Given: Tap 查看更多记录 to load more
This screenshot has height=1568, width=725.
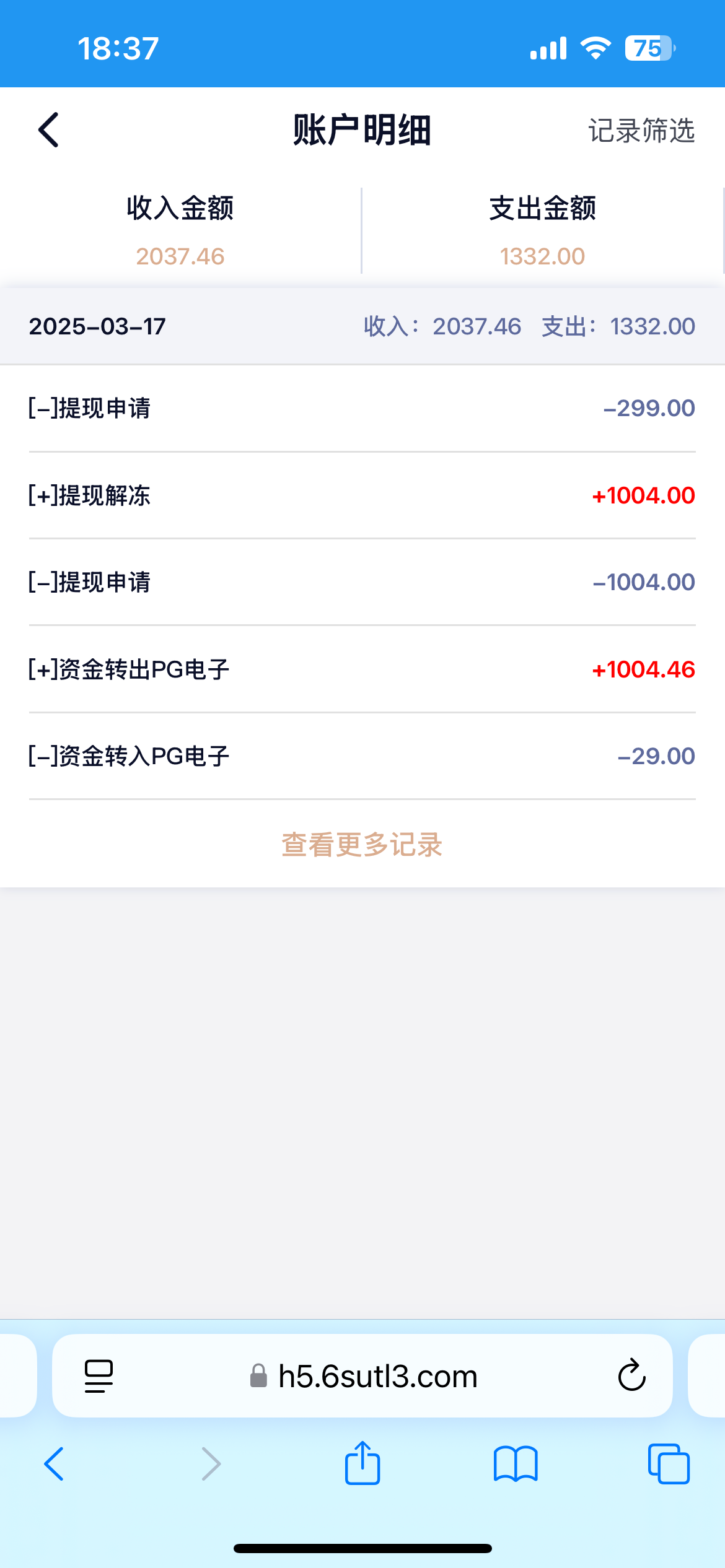Looking at the screenshot, I should [x=362, y=845].
